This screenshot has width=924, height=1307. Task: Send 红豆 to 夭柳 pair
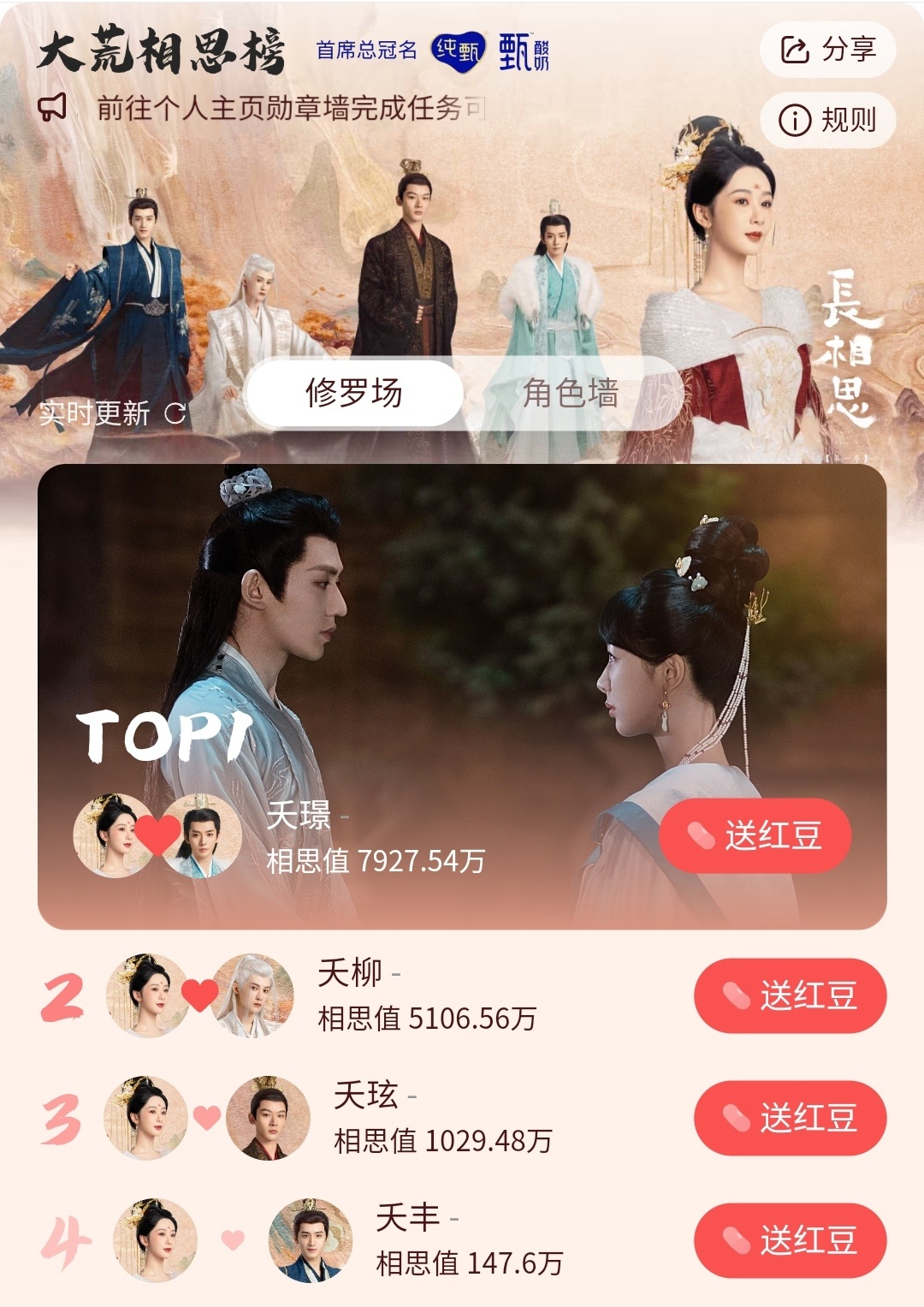click(x=789, y=995)
